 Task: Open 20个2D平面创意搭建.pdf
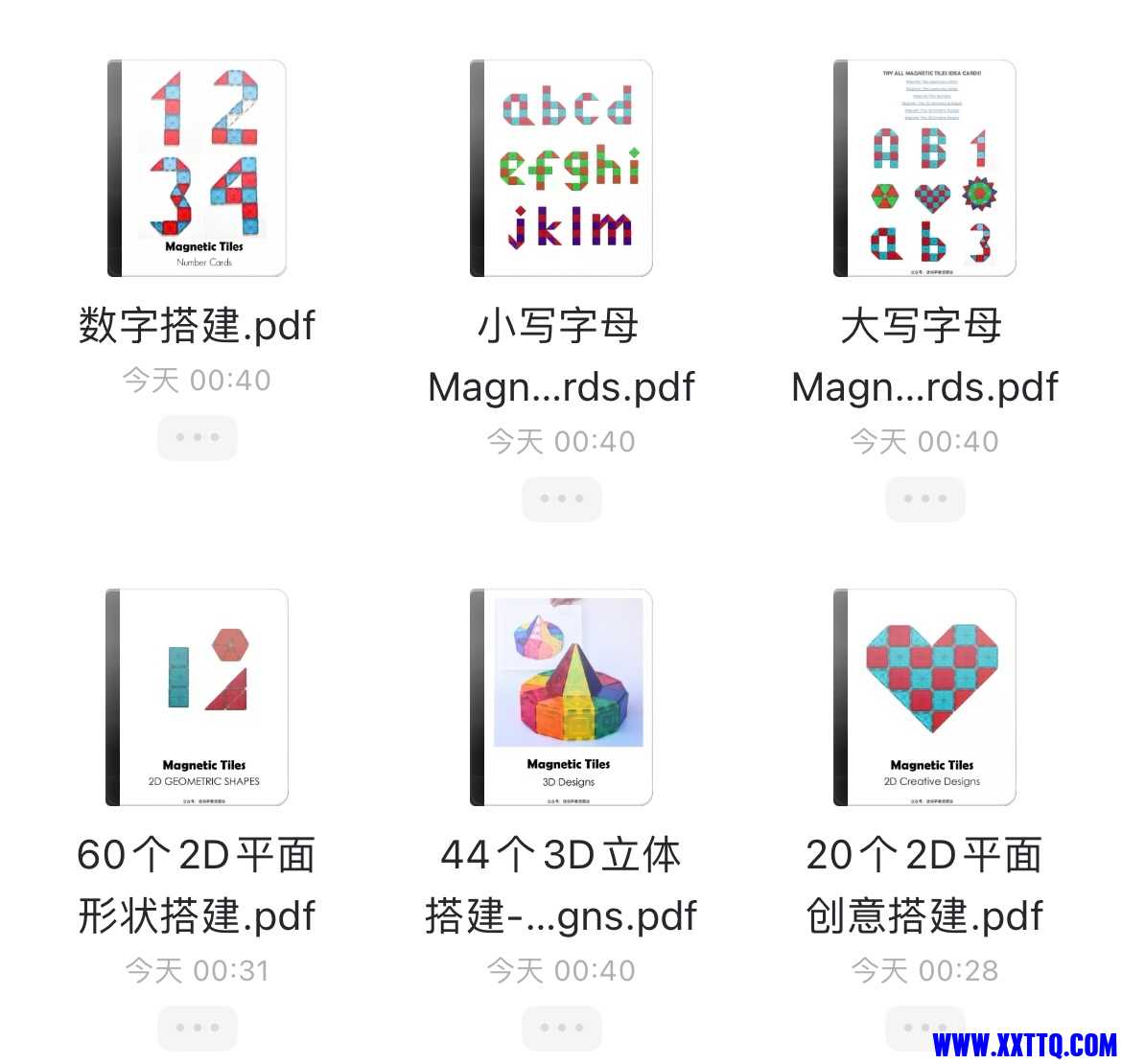coord(924,698)
